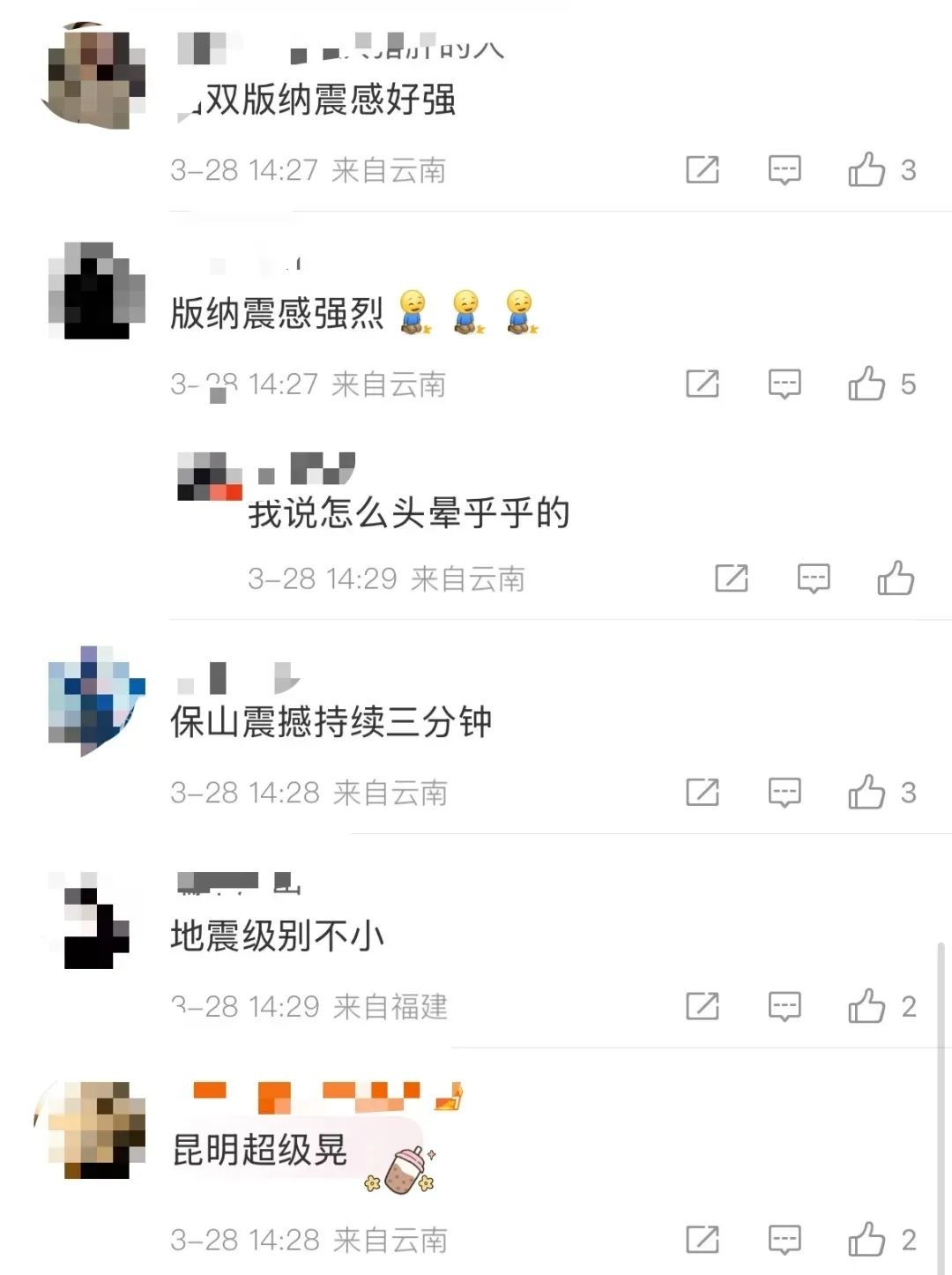Screen dimensions: 952x1275
Task: Like the reply 我说怎么头晕乎乎的
Action: pos(895,578)
